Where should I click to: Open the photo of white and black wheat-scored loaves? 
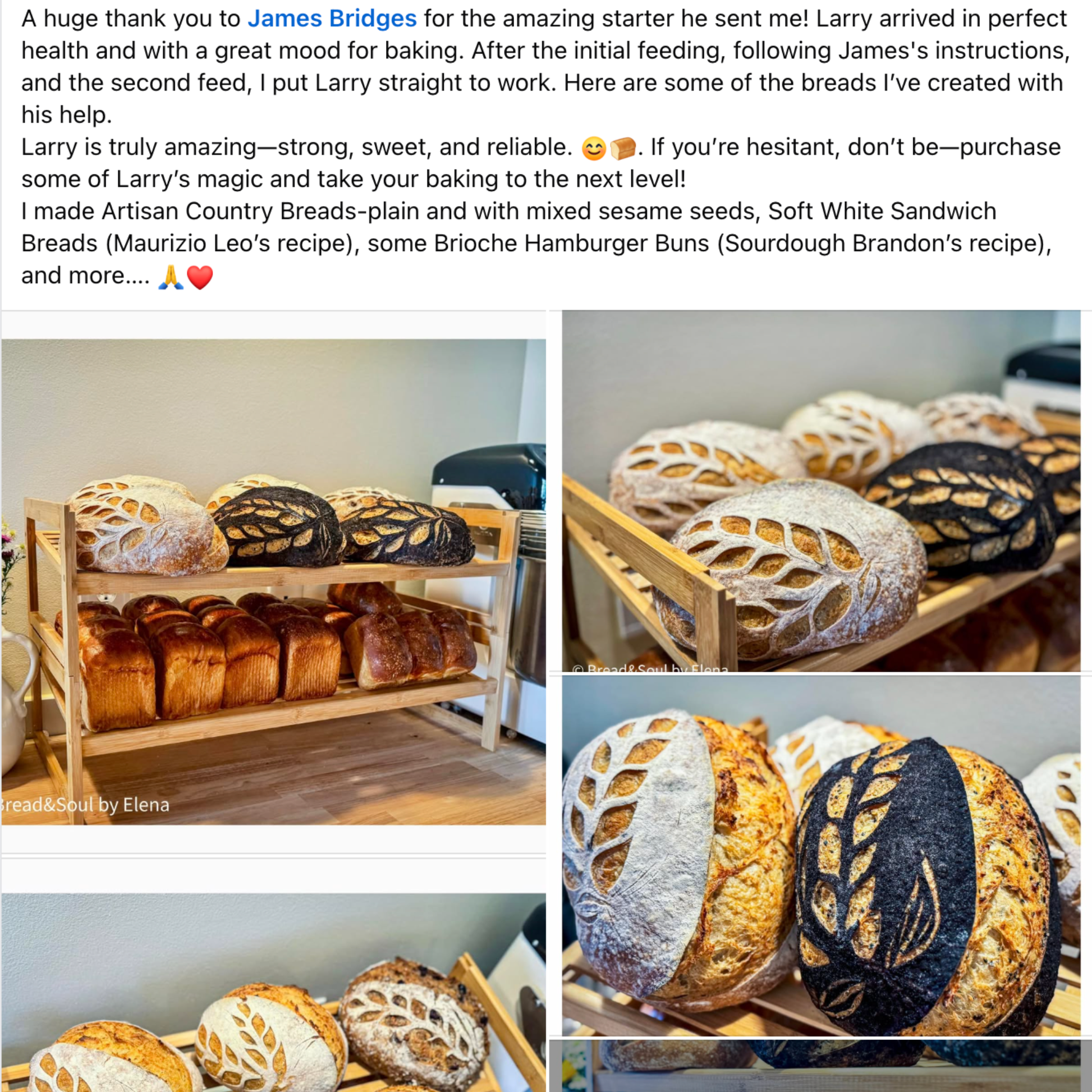[821, 856]
